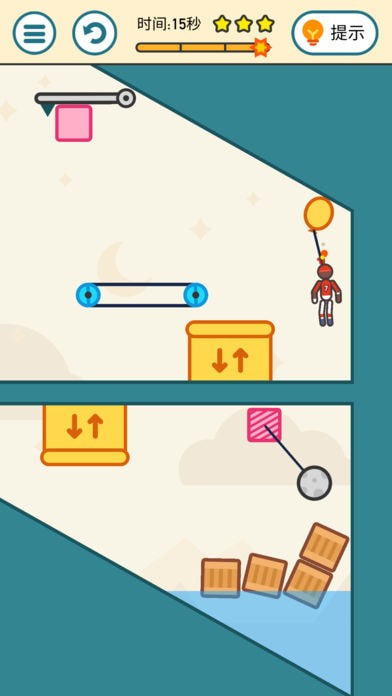Tap the solid pink block under the lever
This screenshot has height=696, width=392.
tap(74, 123)
